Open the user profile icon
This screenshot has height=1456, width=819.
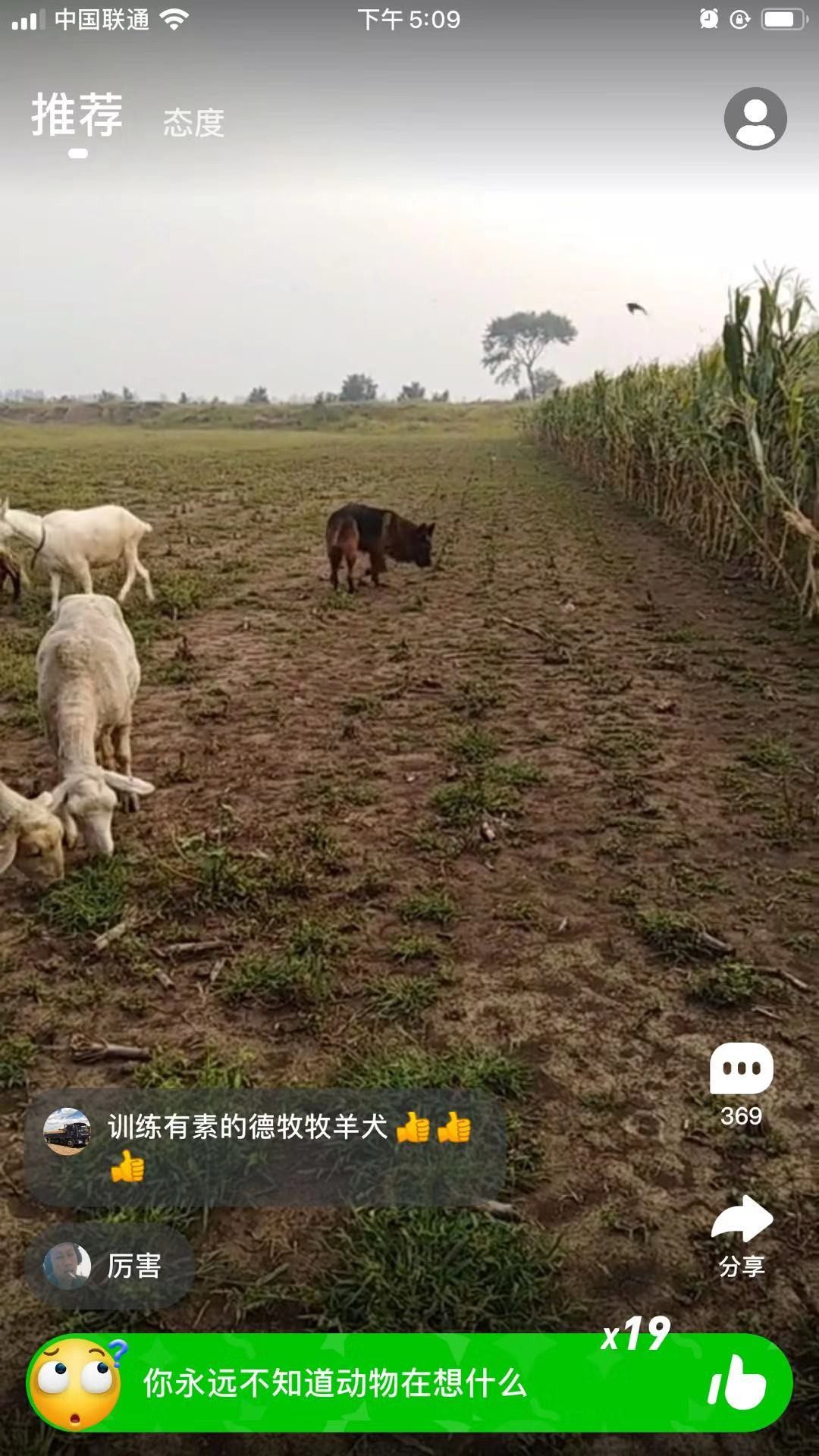[x=755, y=119]
